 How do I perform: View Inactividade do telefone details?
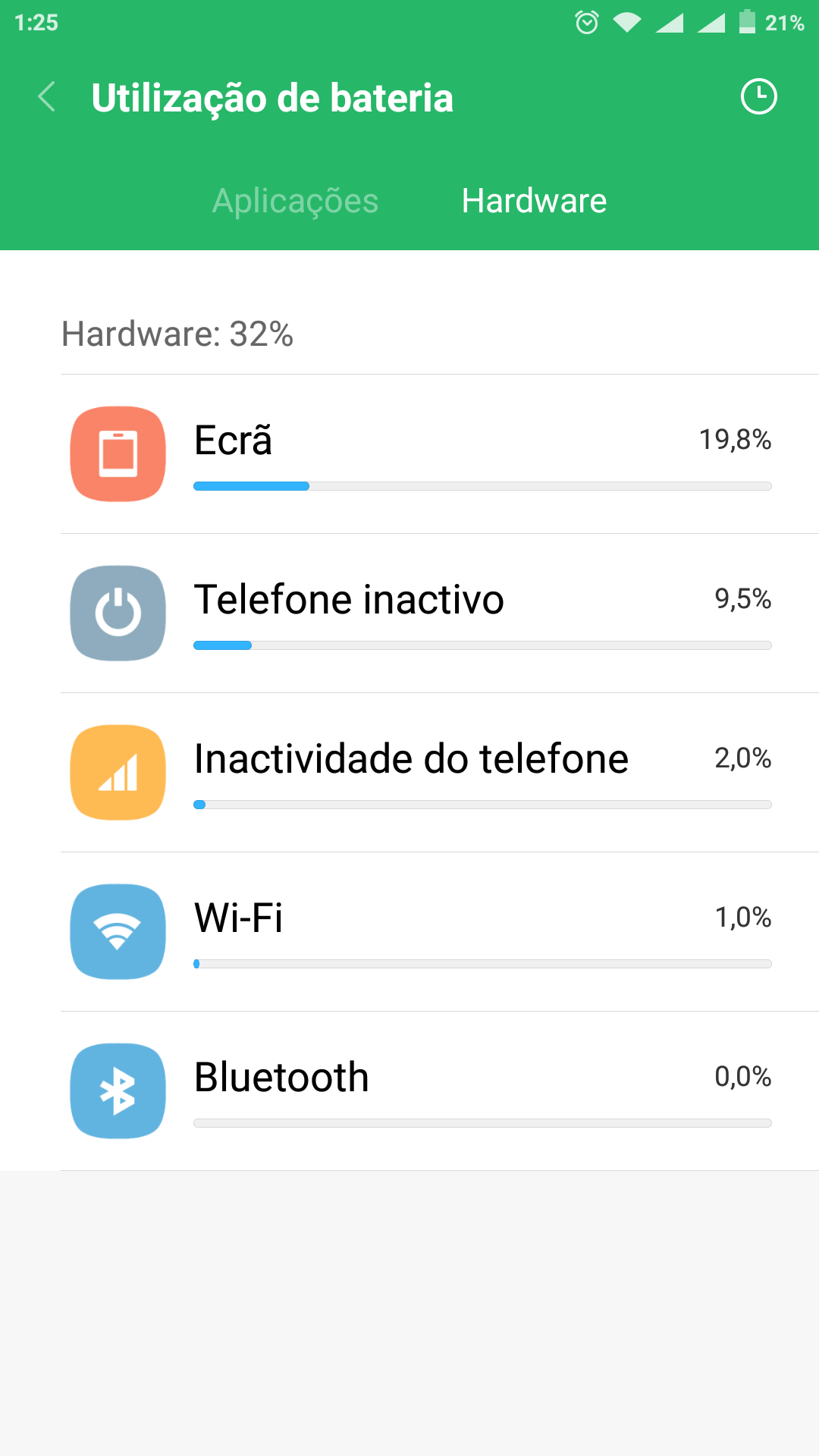pyautogui.click(x=440, y=773)
